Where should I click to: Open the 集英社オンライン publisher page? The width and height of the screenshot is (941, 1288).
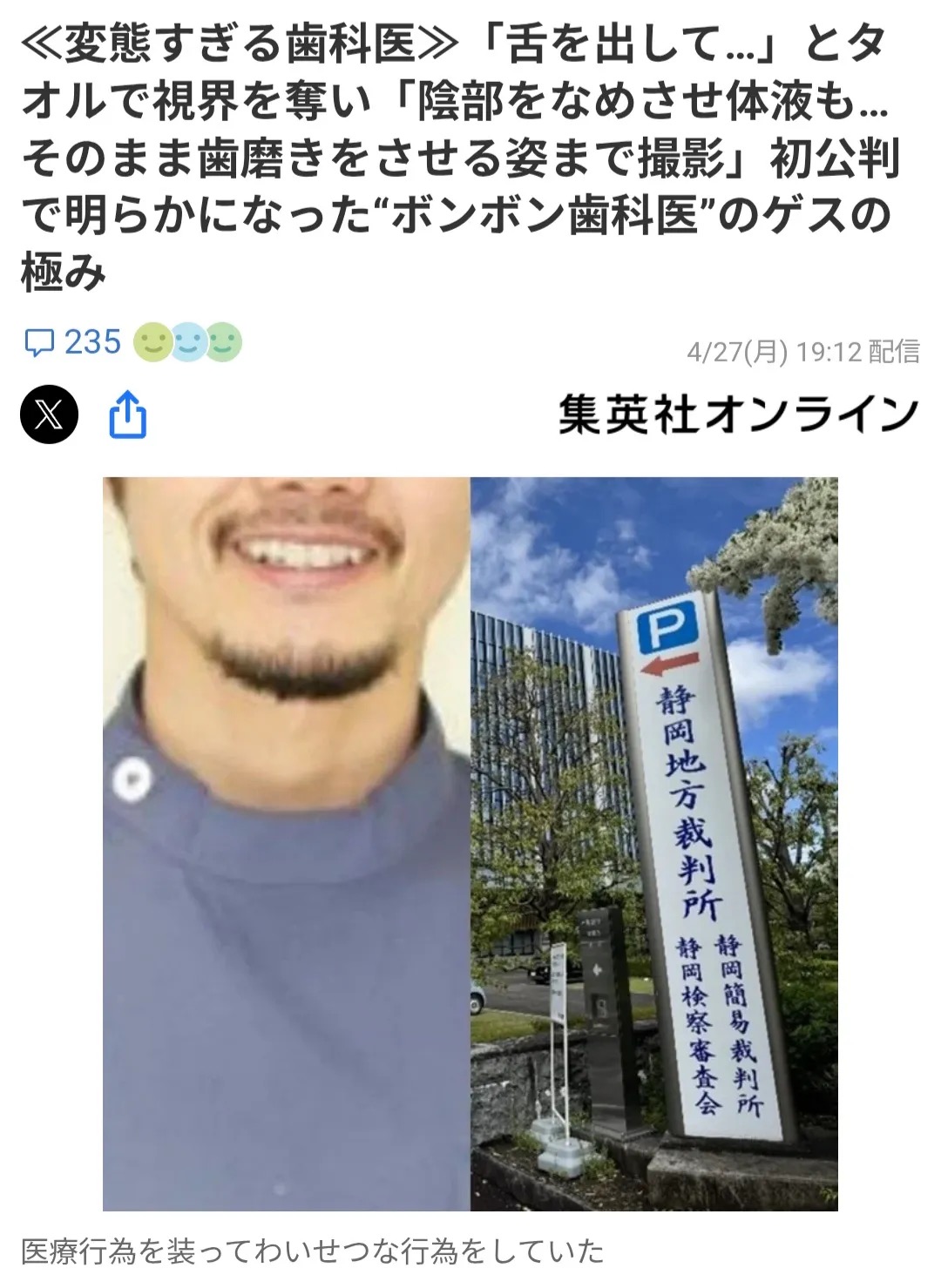tap(738, 415)
